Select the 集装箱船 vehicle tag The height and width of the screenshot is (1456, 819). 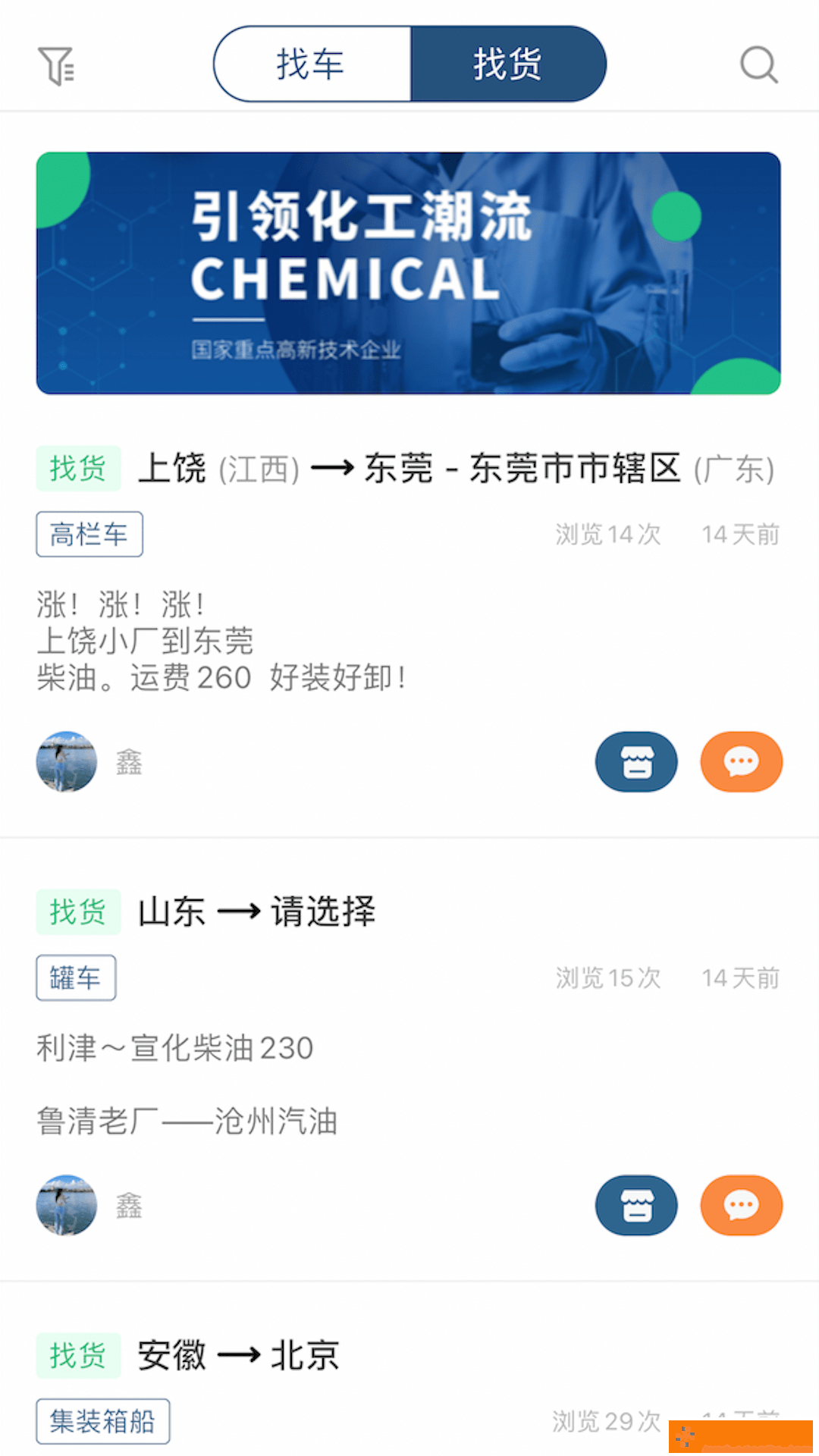tap(102, 1421)
